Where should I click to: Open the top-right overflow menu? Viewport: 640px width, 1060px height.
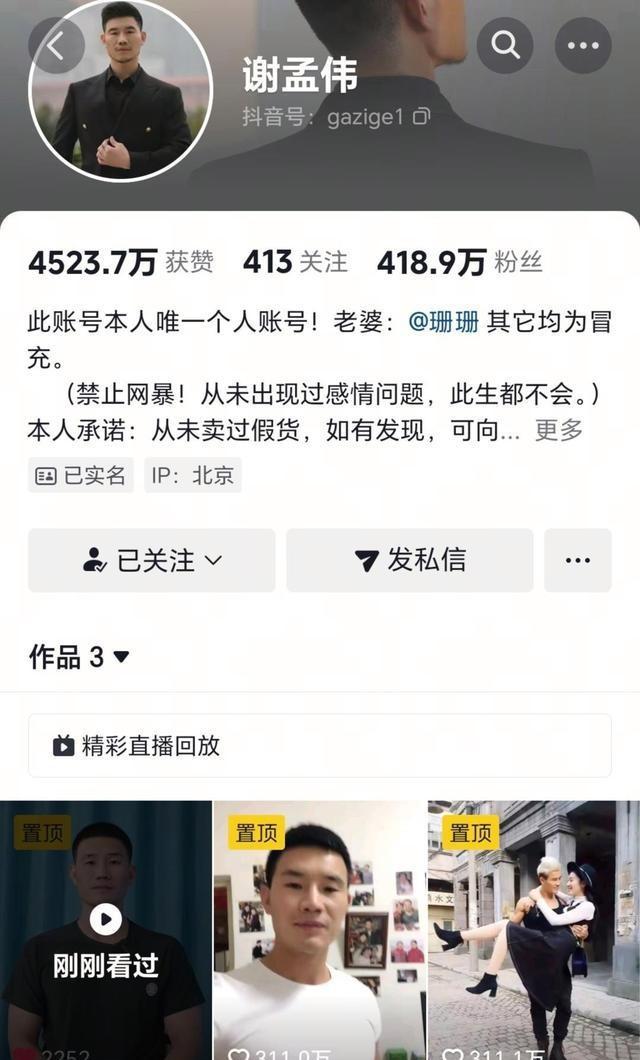(x=583, y=46)
